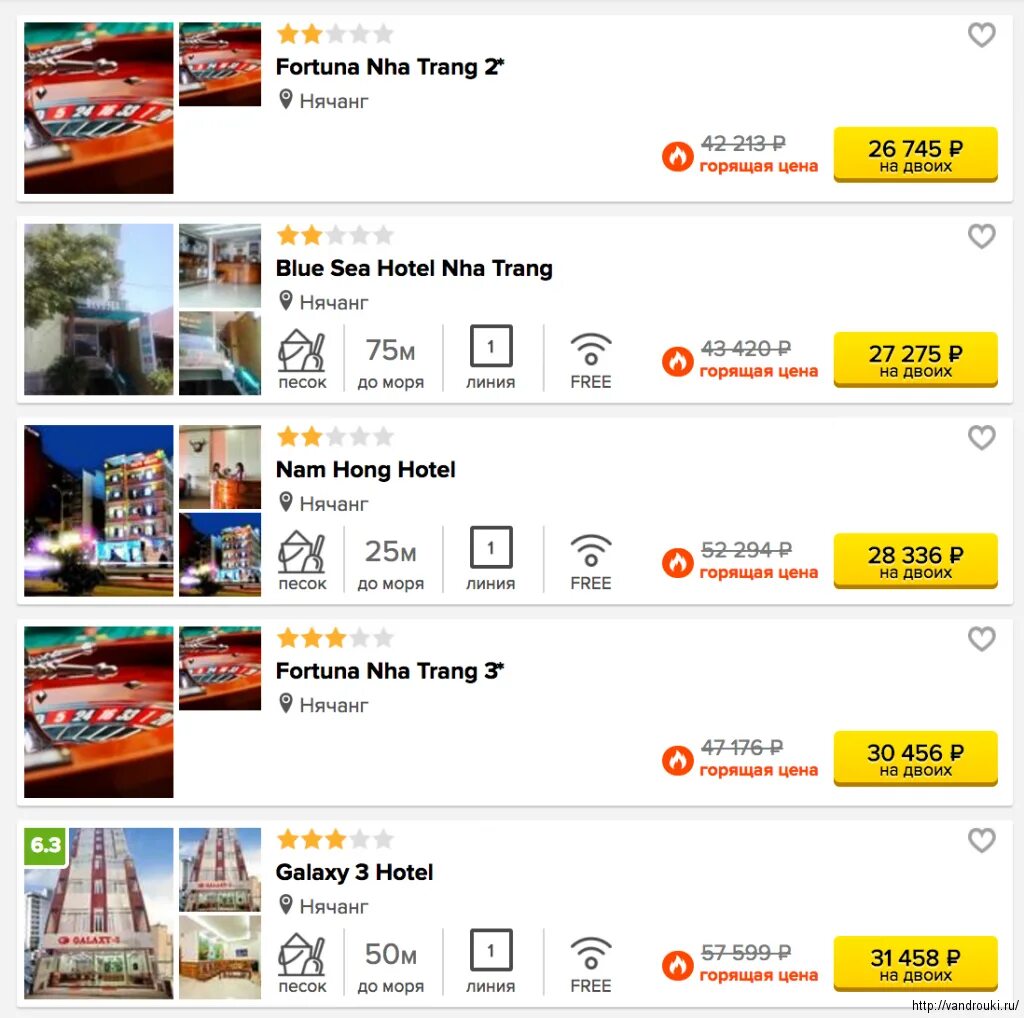The image size is (1024, 1018).
Task: Like Fortuna Nha Trang 3* hotel
Action: point(981,639)
